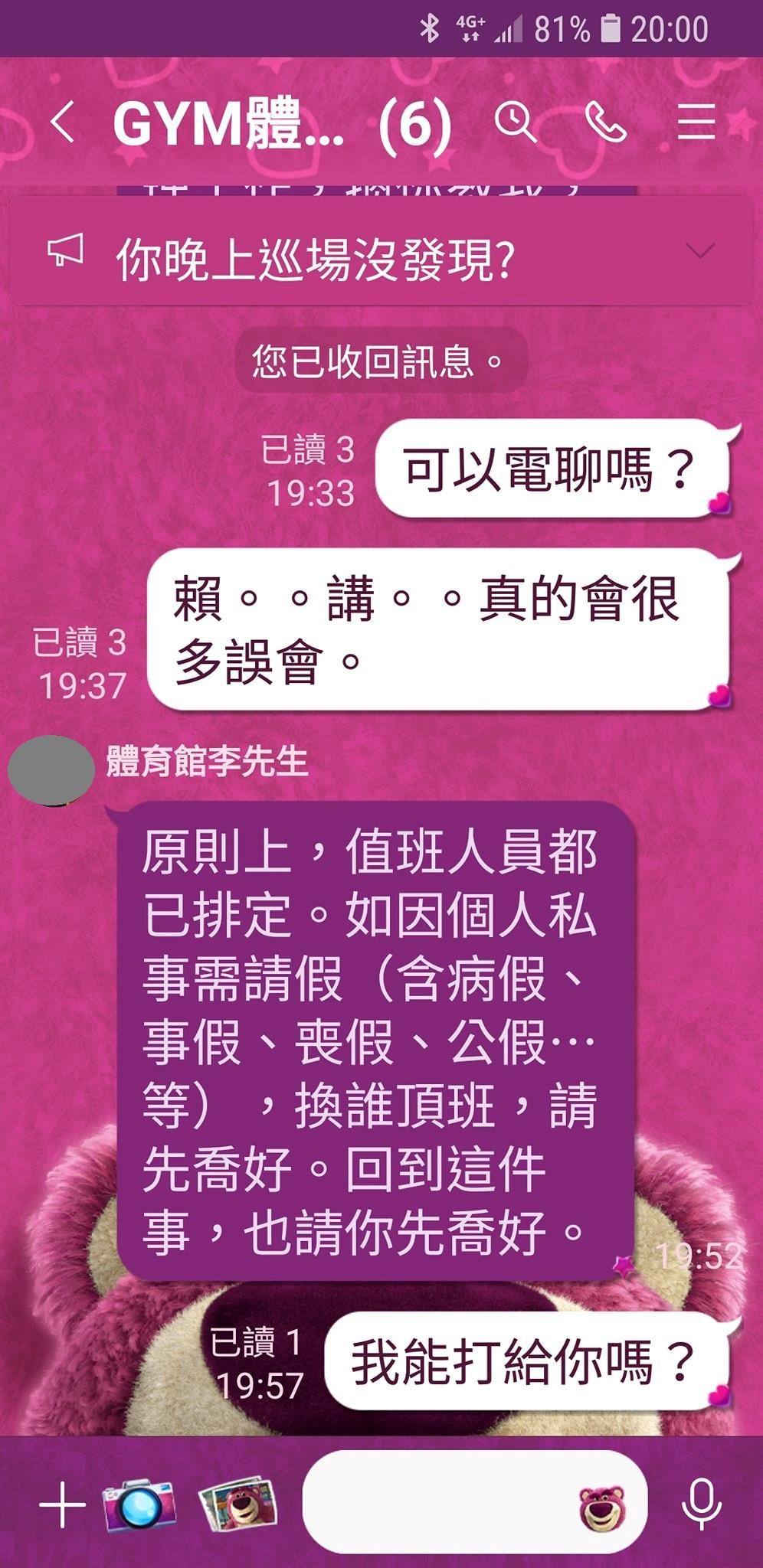763x1568 pixels.
Task: Start a voice call with the group
Action: click(x=605, y=122)
